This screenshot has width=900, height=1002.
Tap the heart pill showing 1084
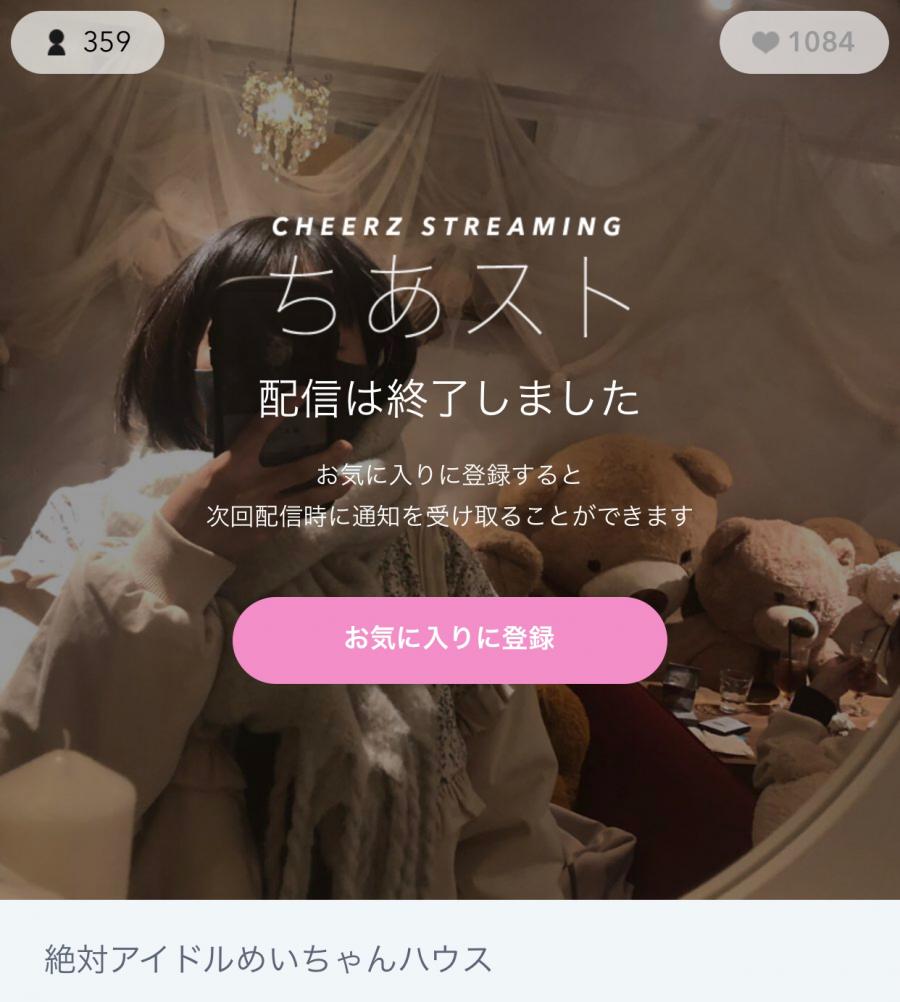[804, 42]
